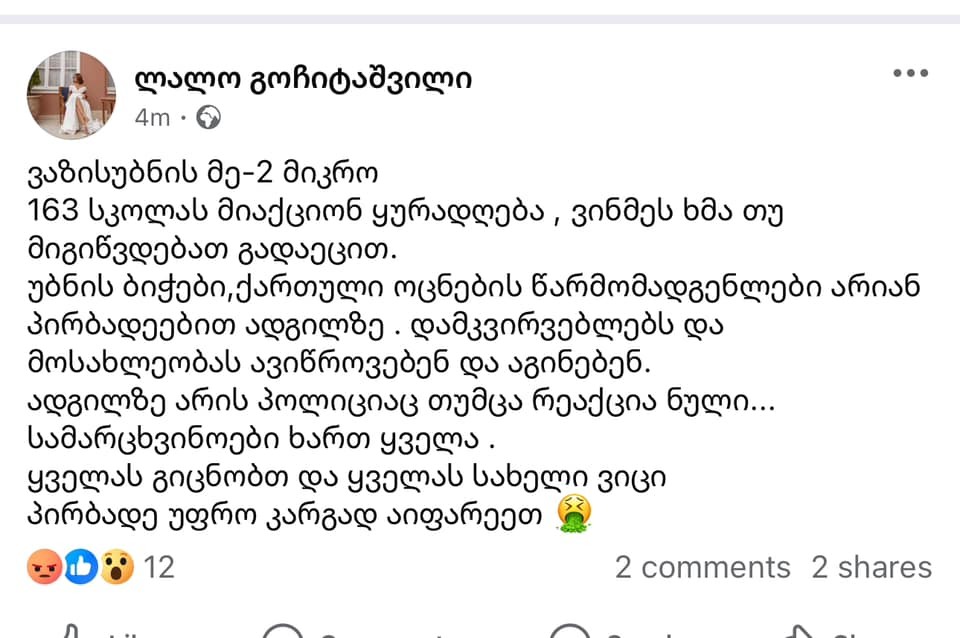Image resolution: width=960 pixels, height=638 pixels.
Task: Open the post's three-dot options menu
Action: [910, 74]
